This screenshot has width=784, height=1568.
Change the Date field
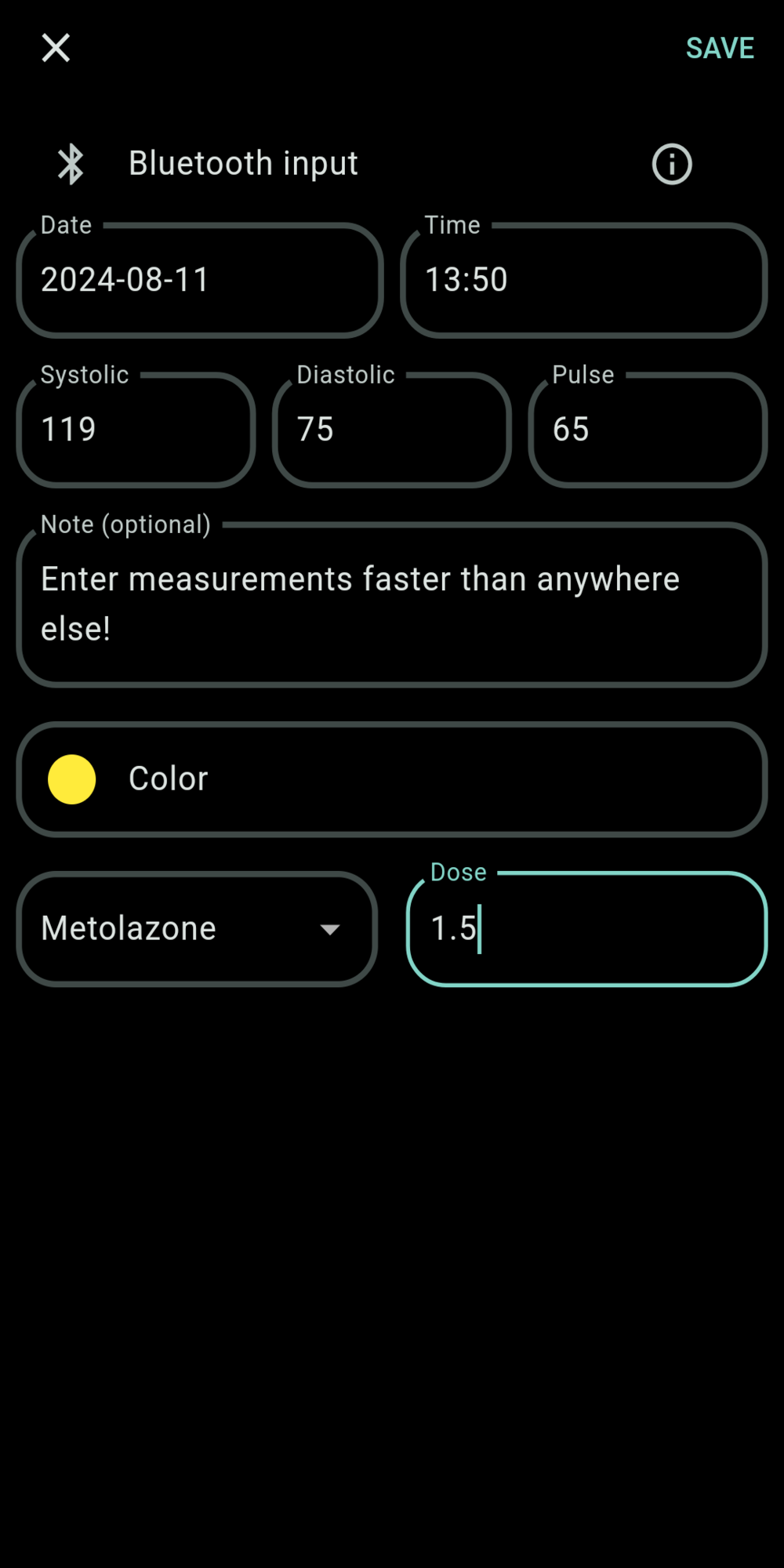pos(200,281)
